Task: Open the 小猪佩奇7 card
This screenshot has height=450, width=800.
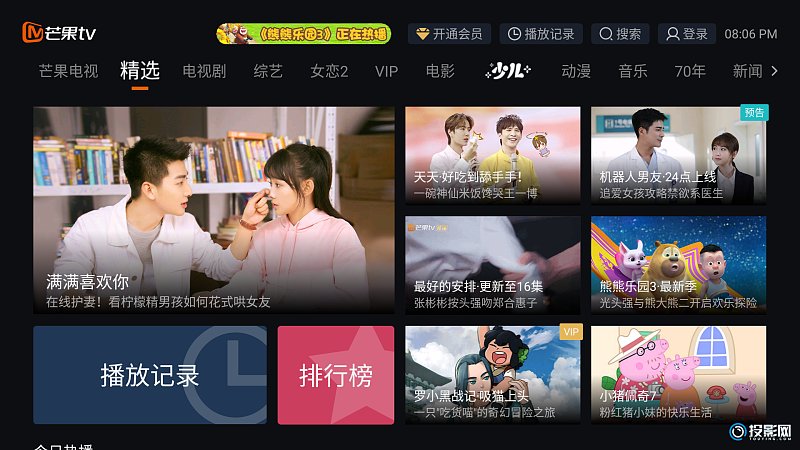Action: 678,374
